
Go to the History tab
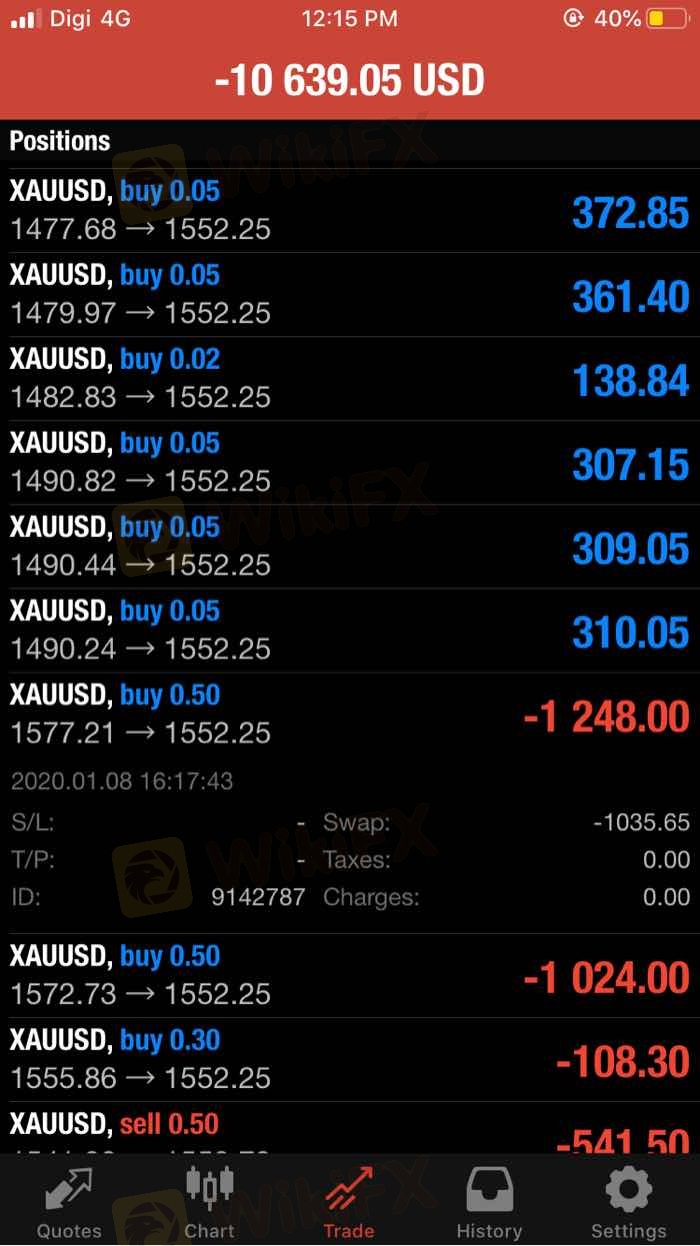click(x=489, y=1202)
